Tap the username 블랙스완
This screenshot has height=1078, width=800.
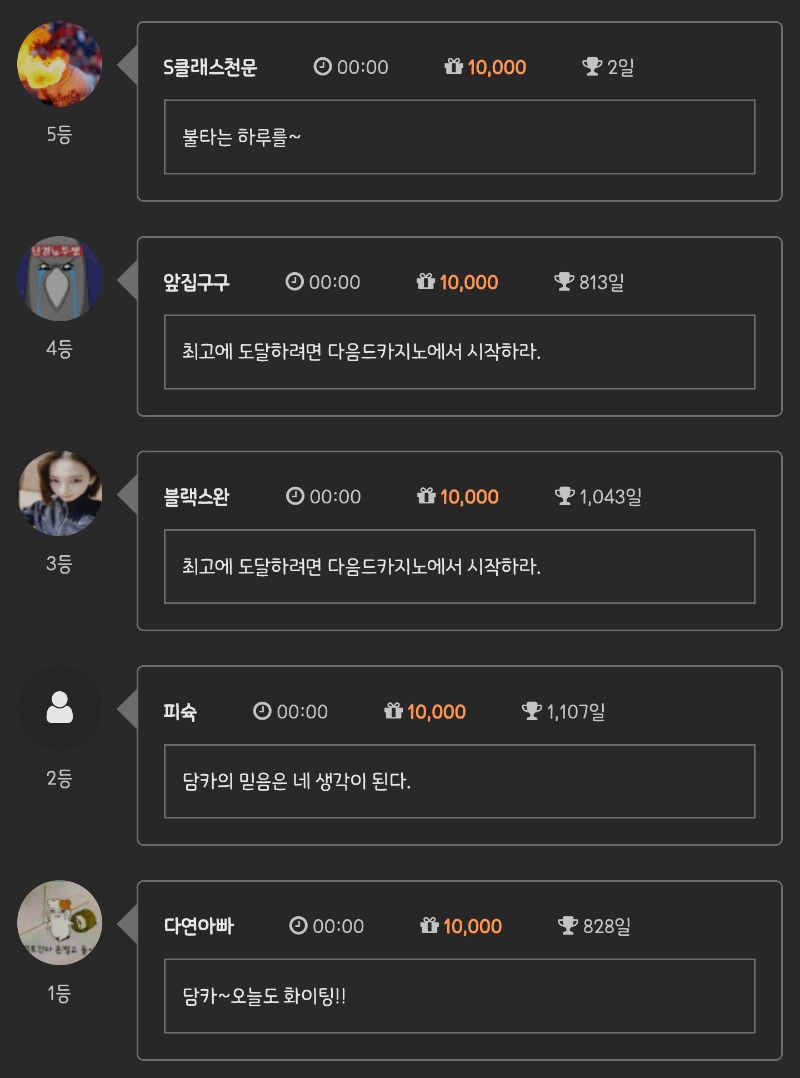197,496
